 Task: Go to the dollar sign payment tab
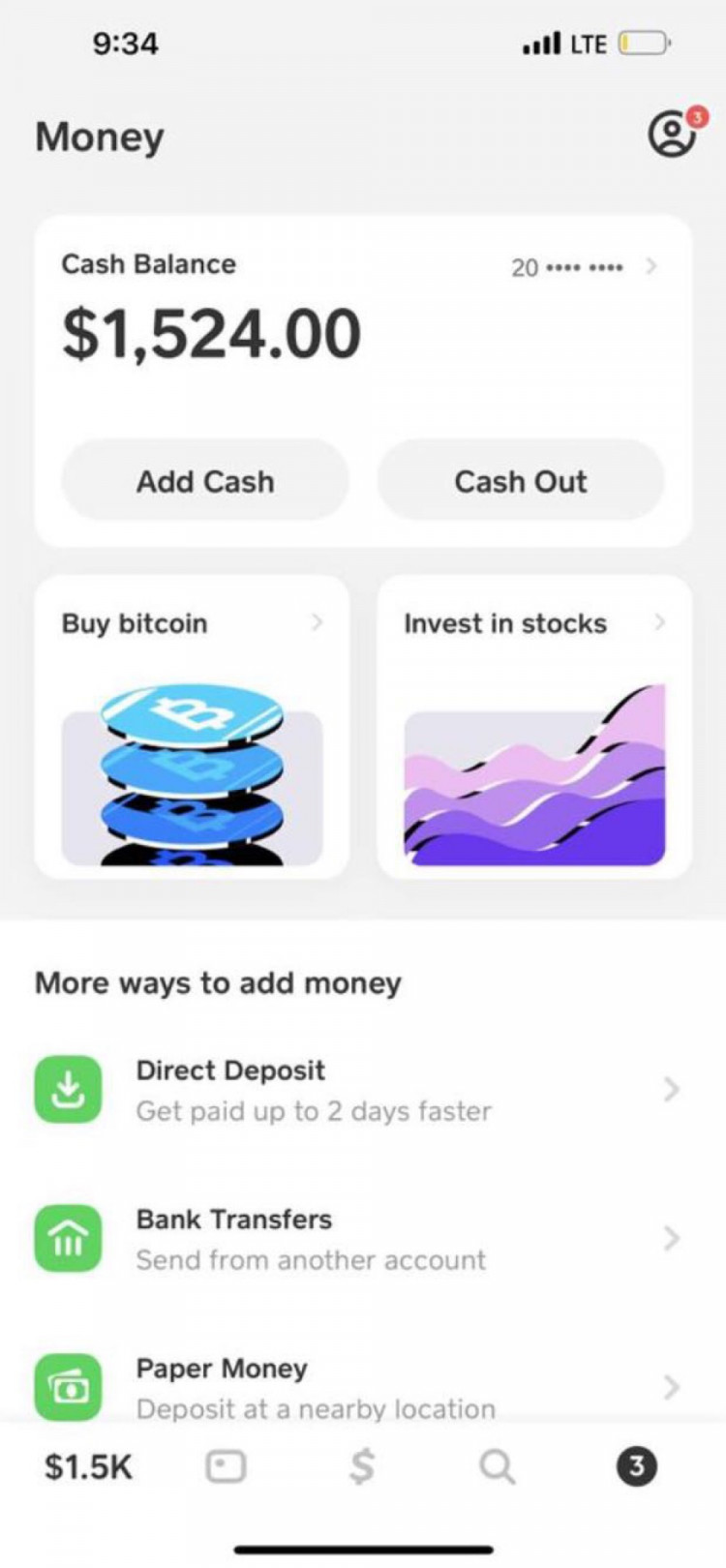coord(362,1467)
